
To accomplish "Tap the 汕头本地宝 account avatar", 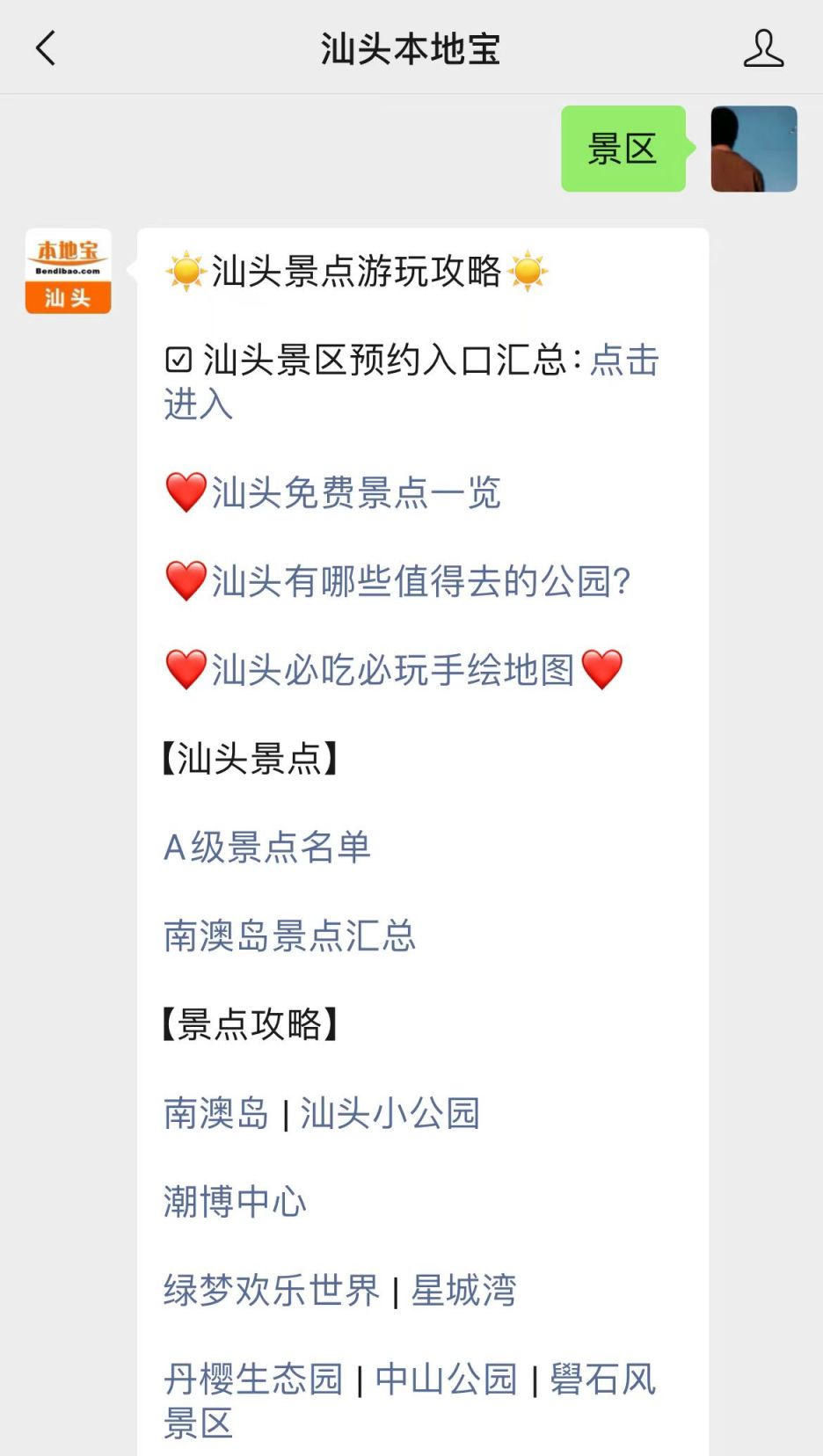I will (68, 271).
